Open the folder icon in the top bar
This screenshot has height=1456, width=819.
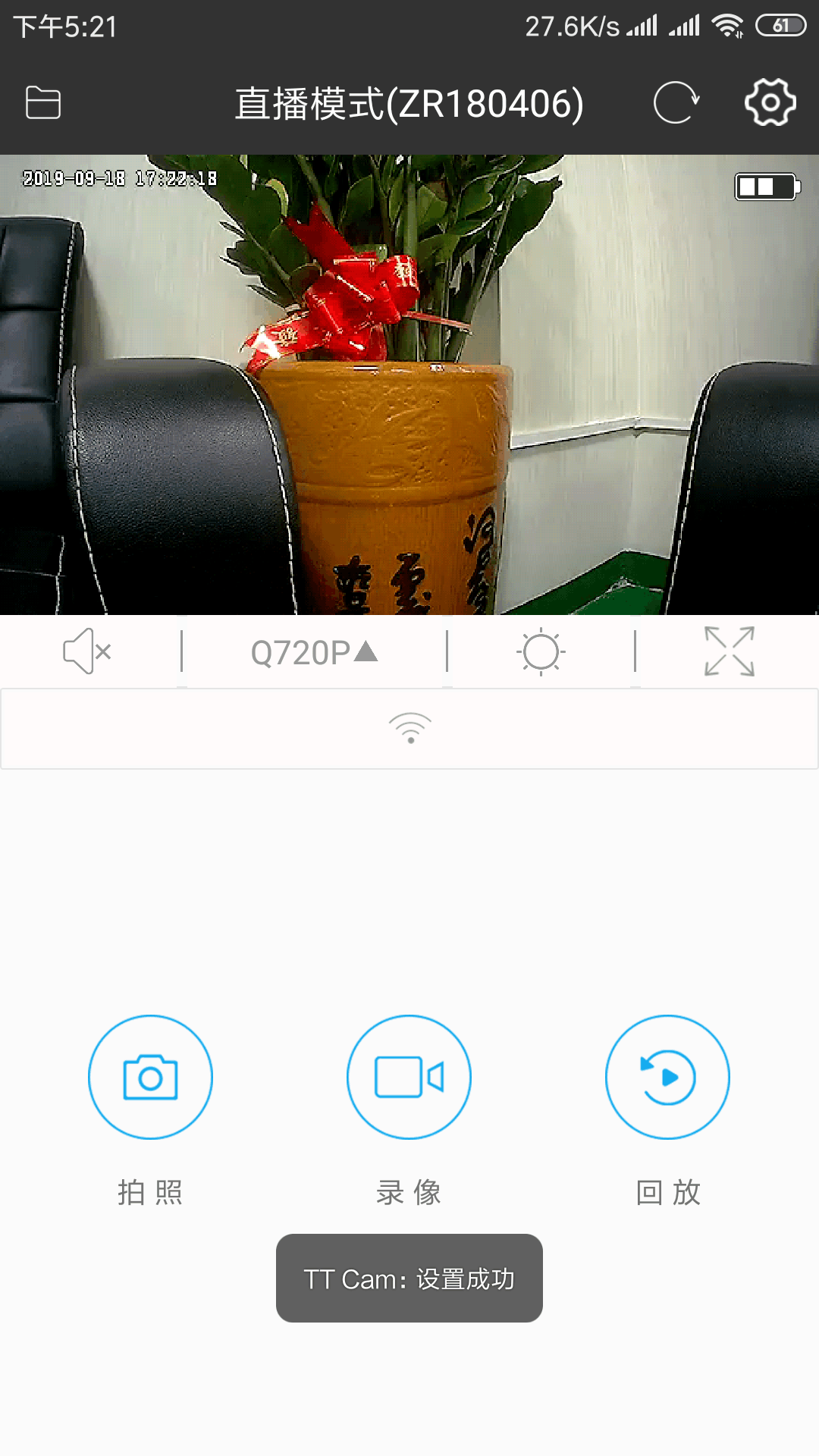[43, 103]
